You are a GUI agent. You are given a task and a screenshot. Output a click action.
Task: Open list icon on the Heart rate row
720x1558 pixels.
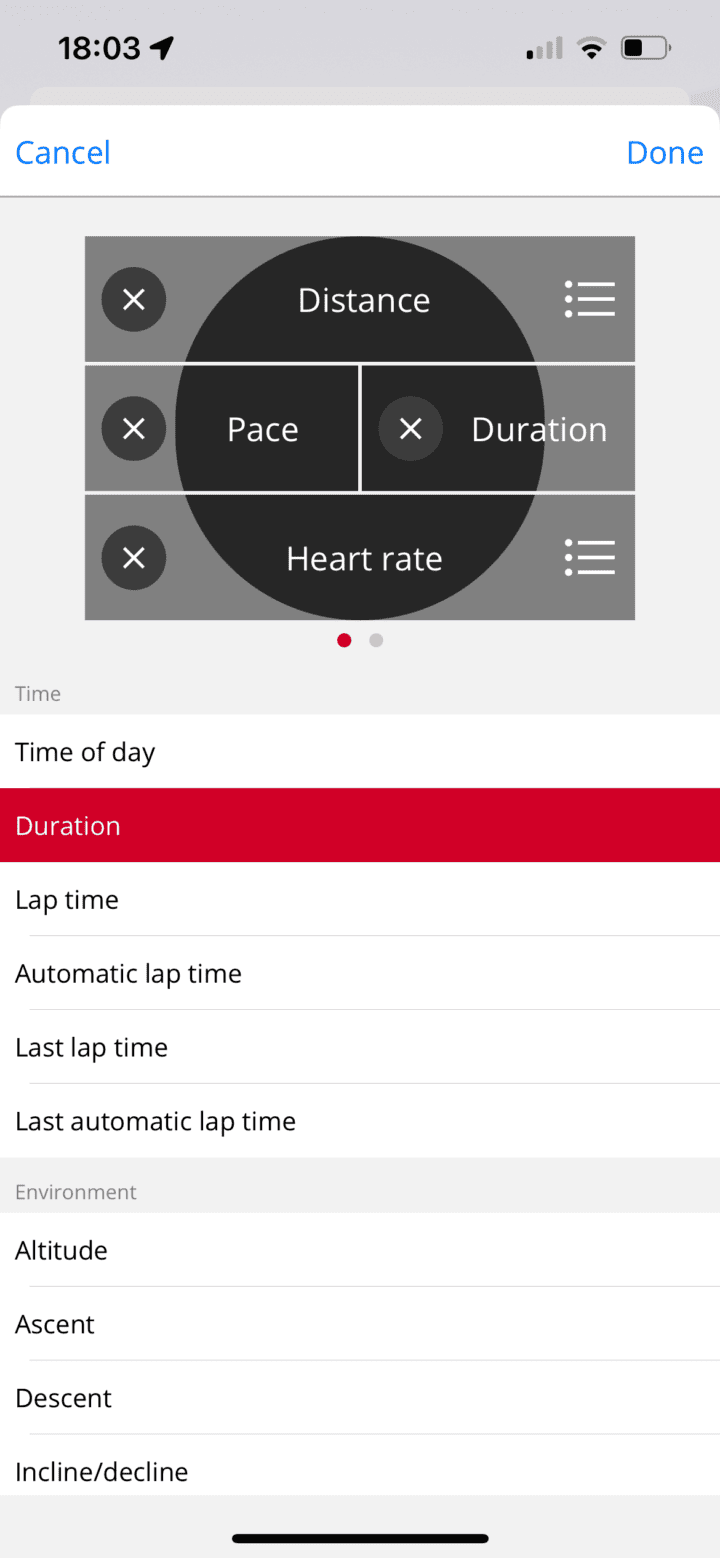pos(589,557)
